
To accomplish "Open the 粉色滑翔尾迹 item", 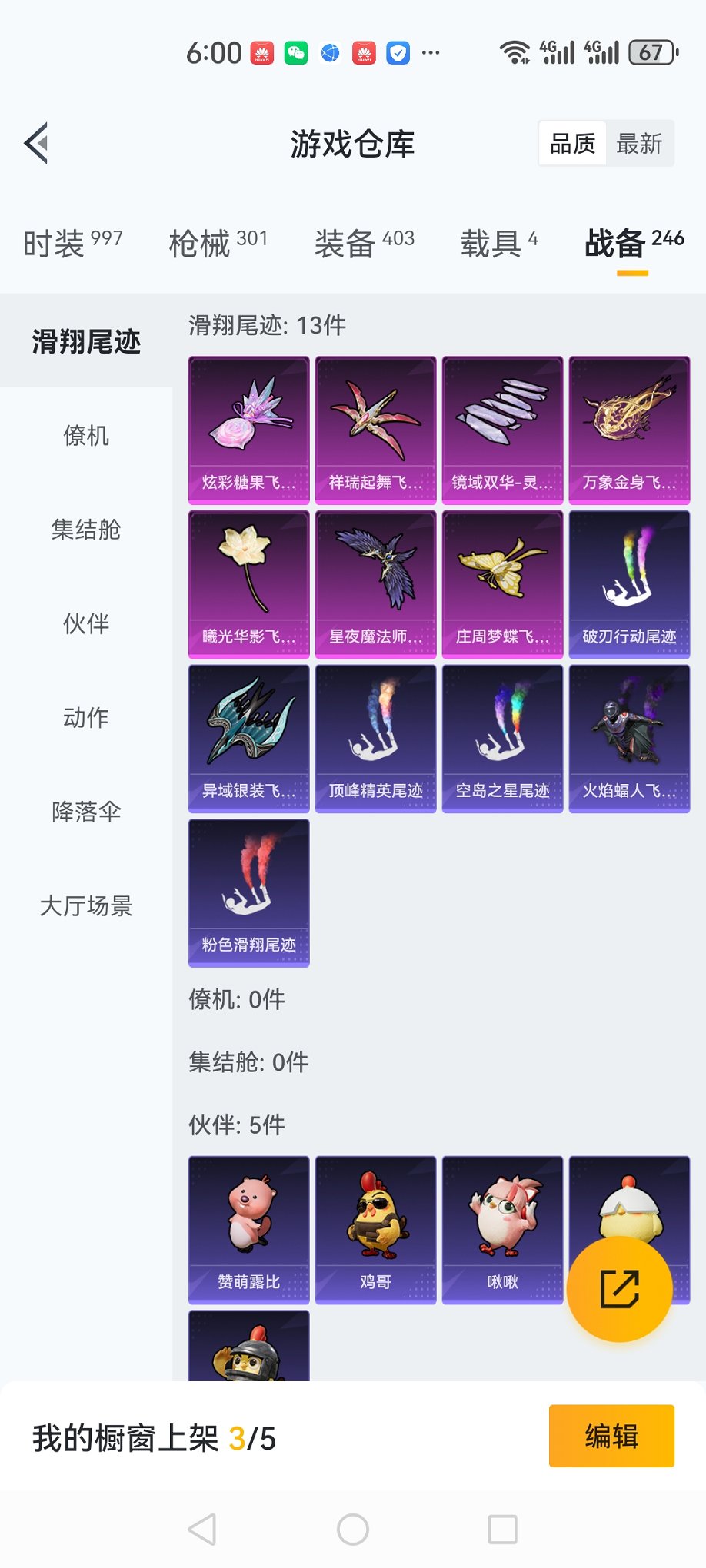I will pos(248,892).
